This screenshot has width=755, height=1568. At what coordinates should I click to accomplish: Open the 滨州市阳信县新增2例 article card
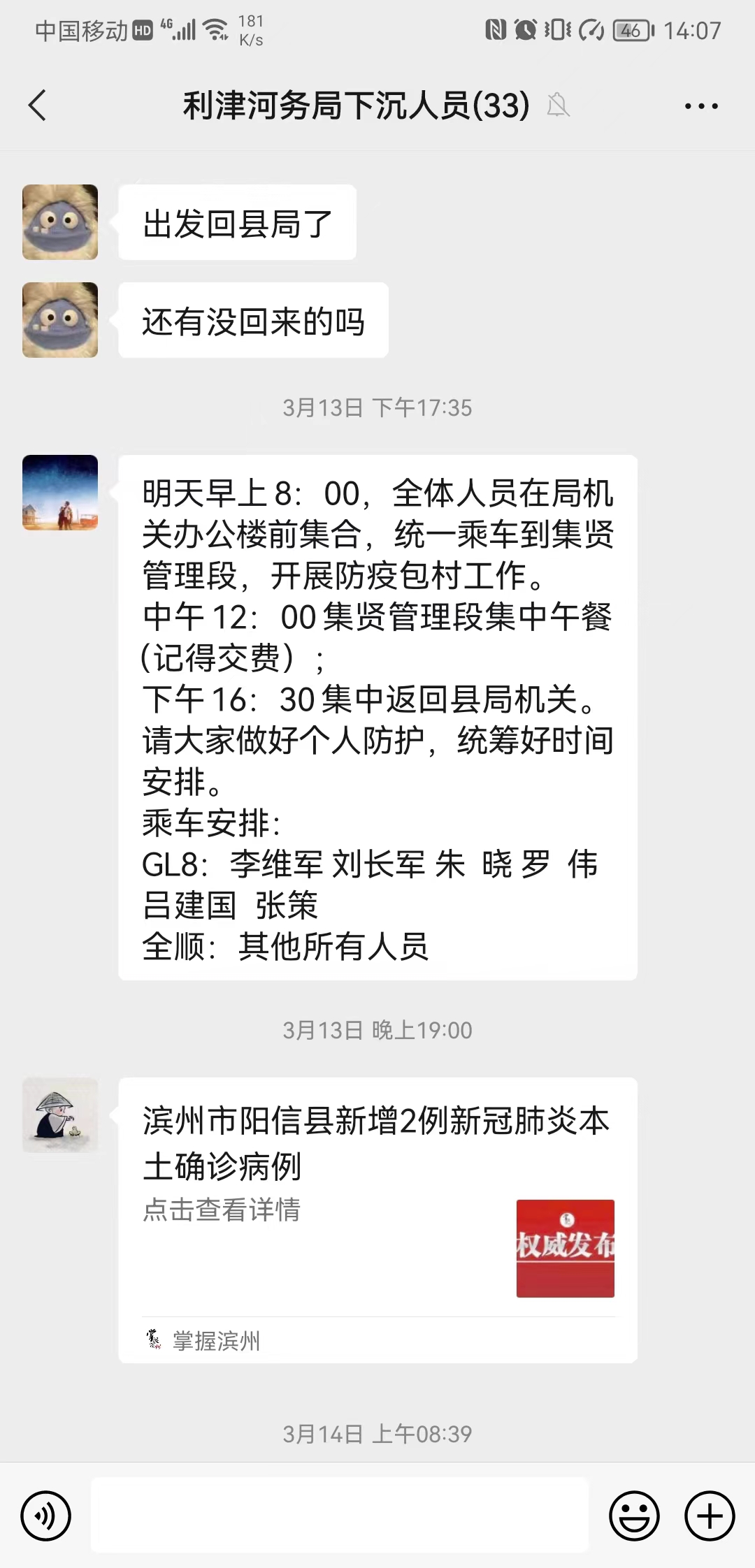click(377, 1220)
